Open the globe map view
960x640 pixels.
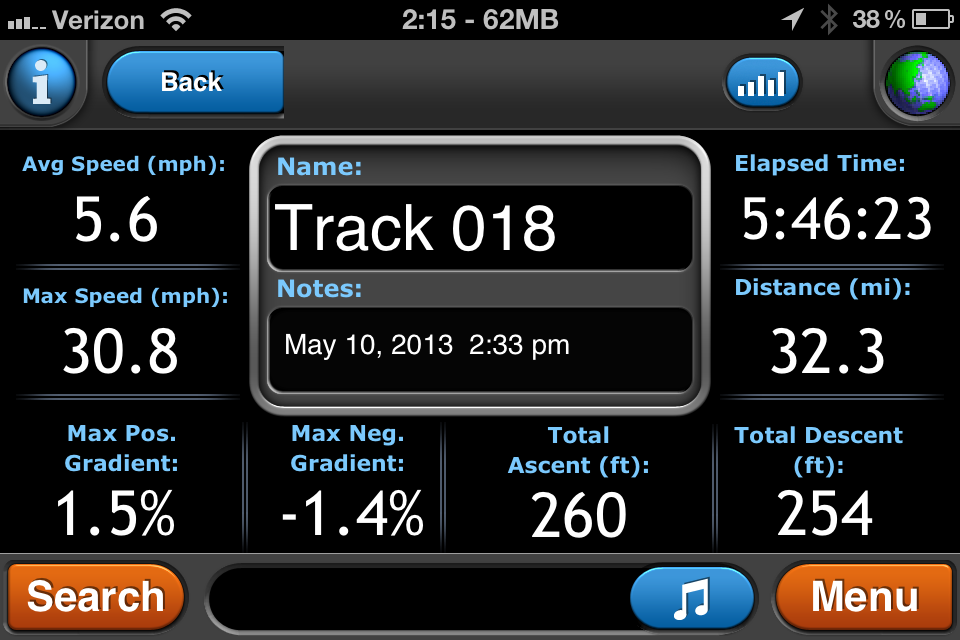click(917, 83)
